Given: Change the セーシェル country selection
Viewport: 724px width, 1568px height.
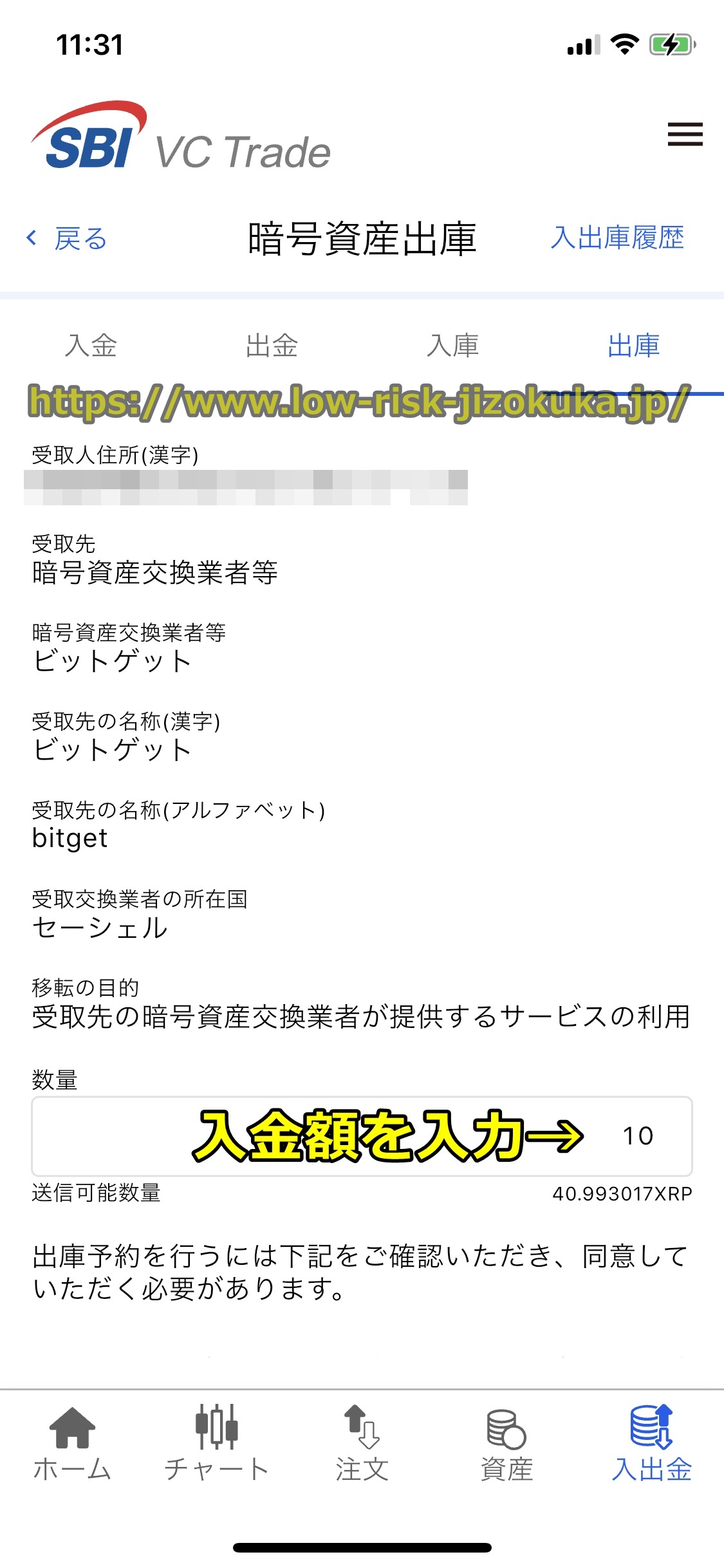Looking at the screenshot, I should 100,927.
